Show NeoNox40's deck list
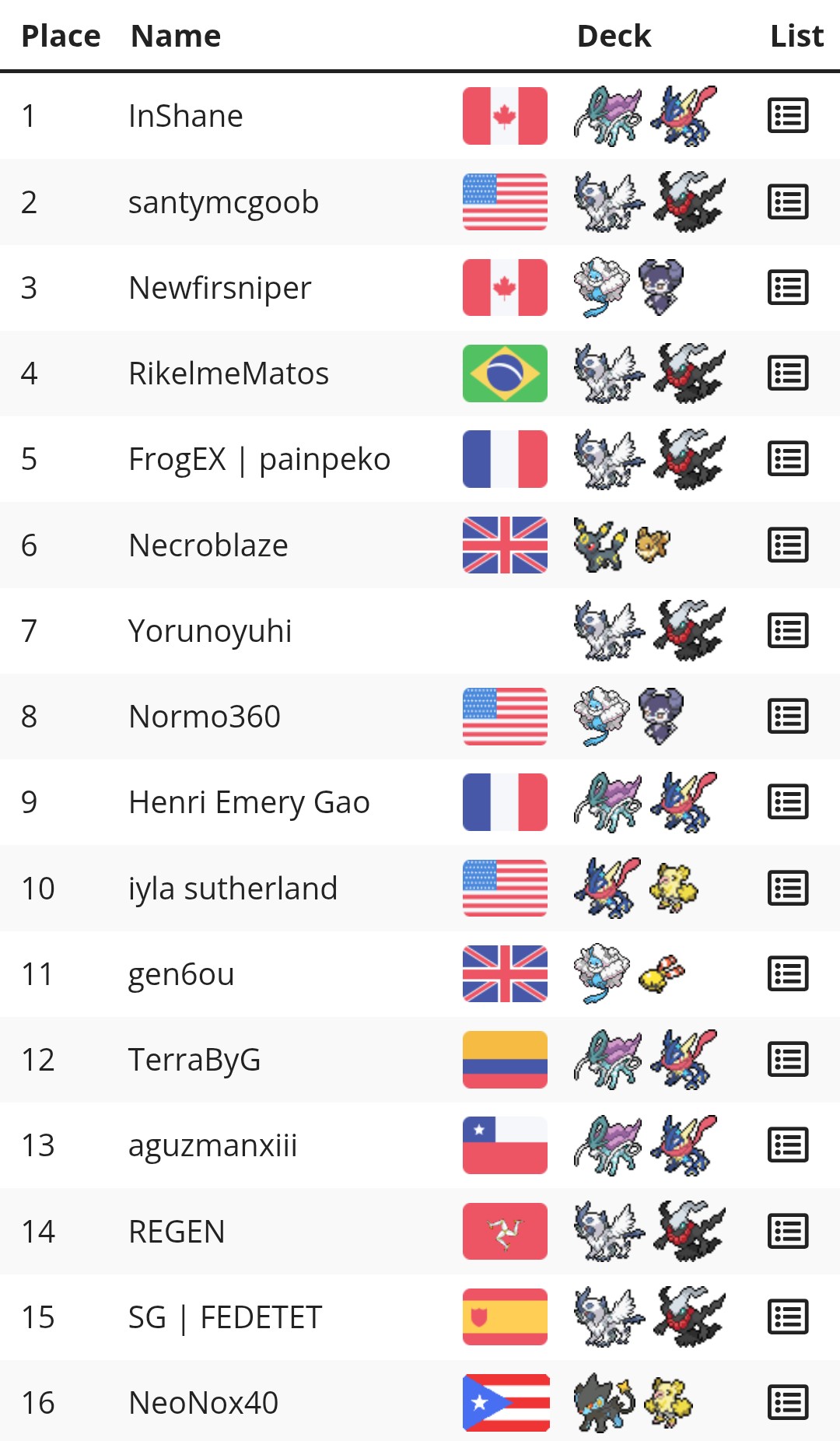 pyautogui.click(x=788, y=1403)
